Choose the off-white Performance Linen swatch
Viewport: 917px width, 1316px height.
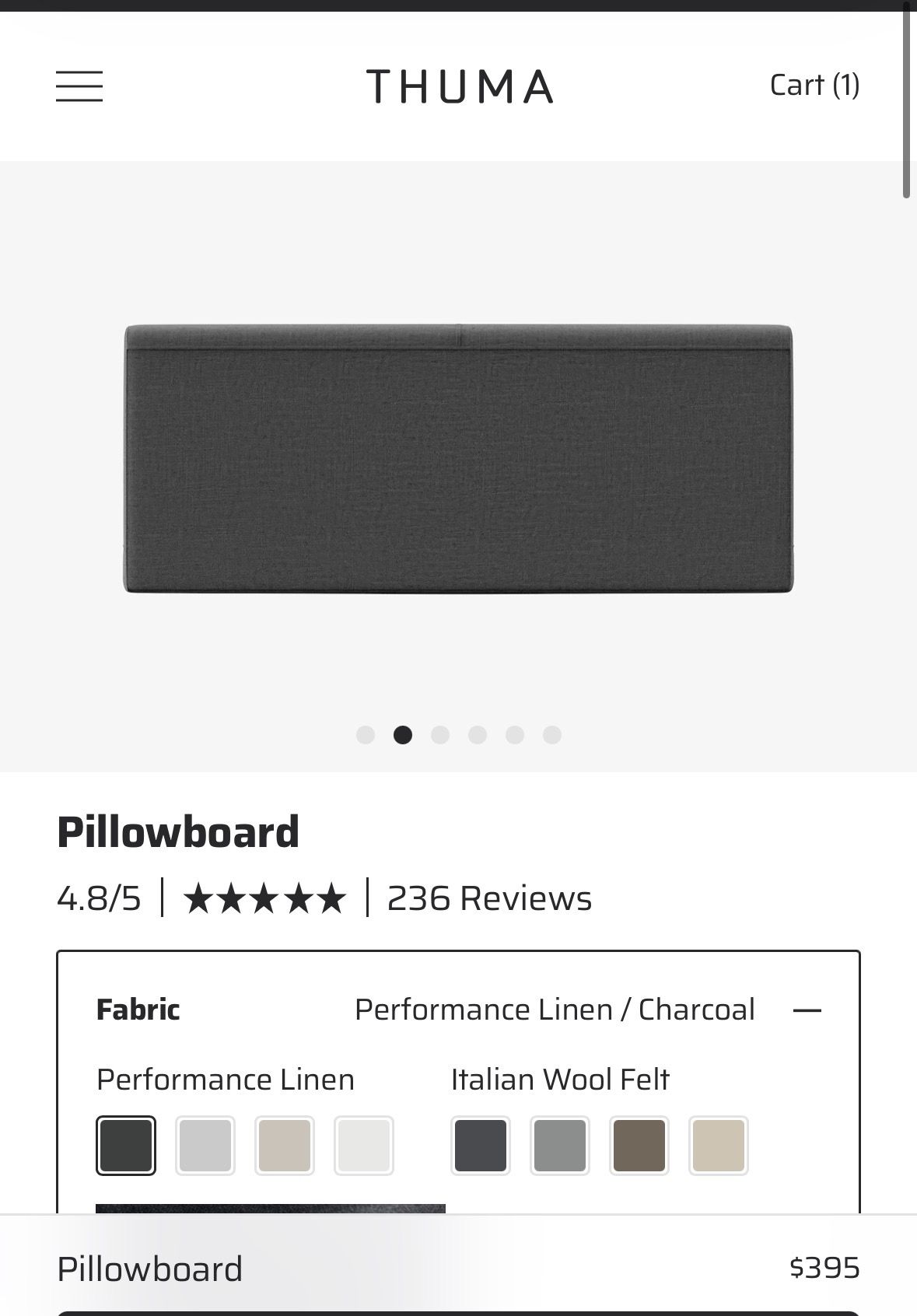tap(364, 1146)
